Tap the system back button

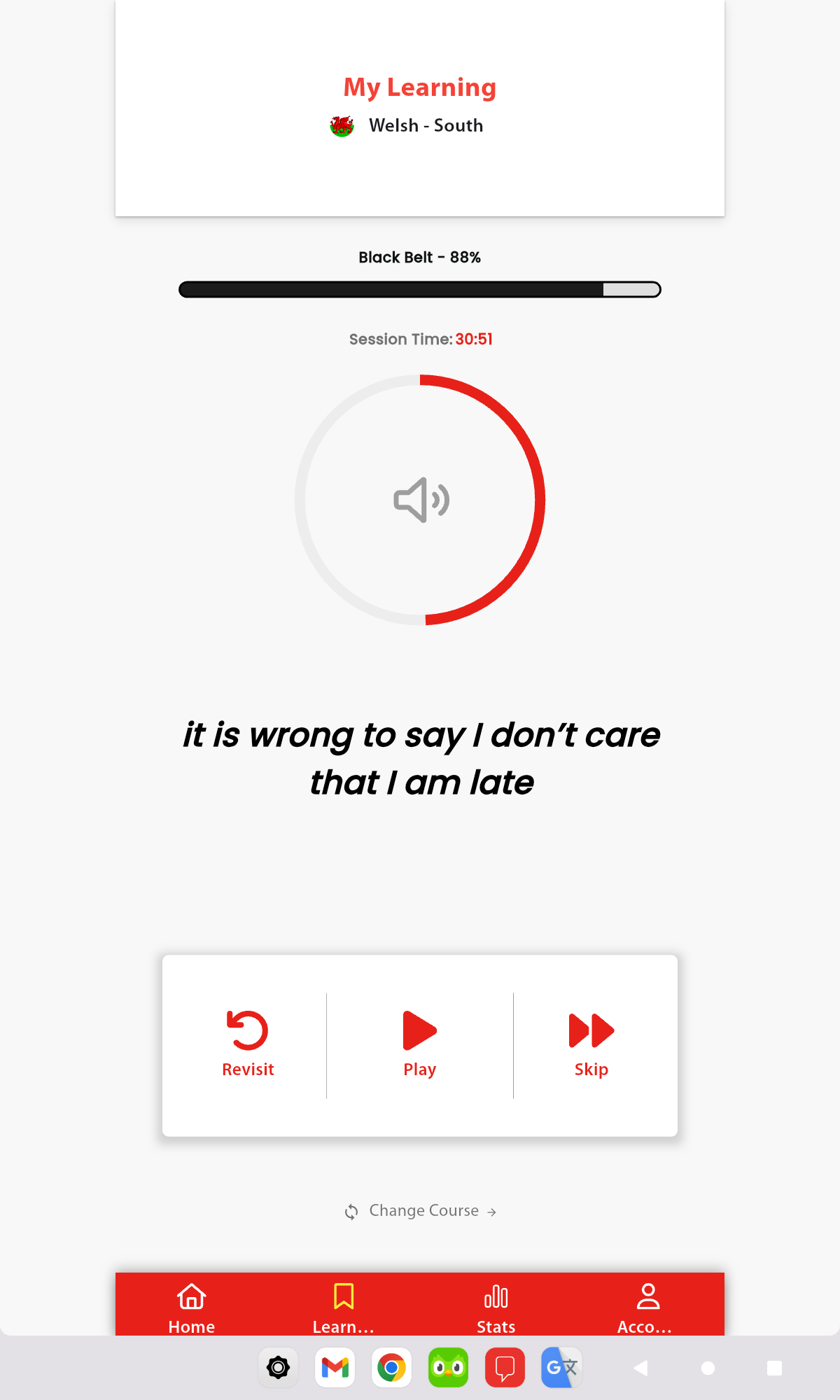pos(640,1368)
